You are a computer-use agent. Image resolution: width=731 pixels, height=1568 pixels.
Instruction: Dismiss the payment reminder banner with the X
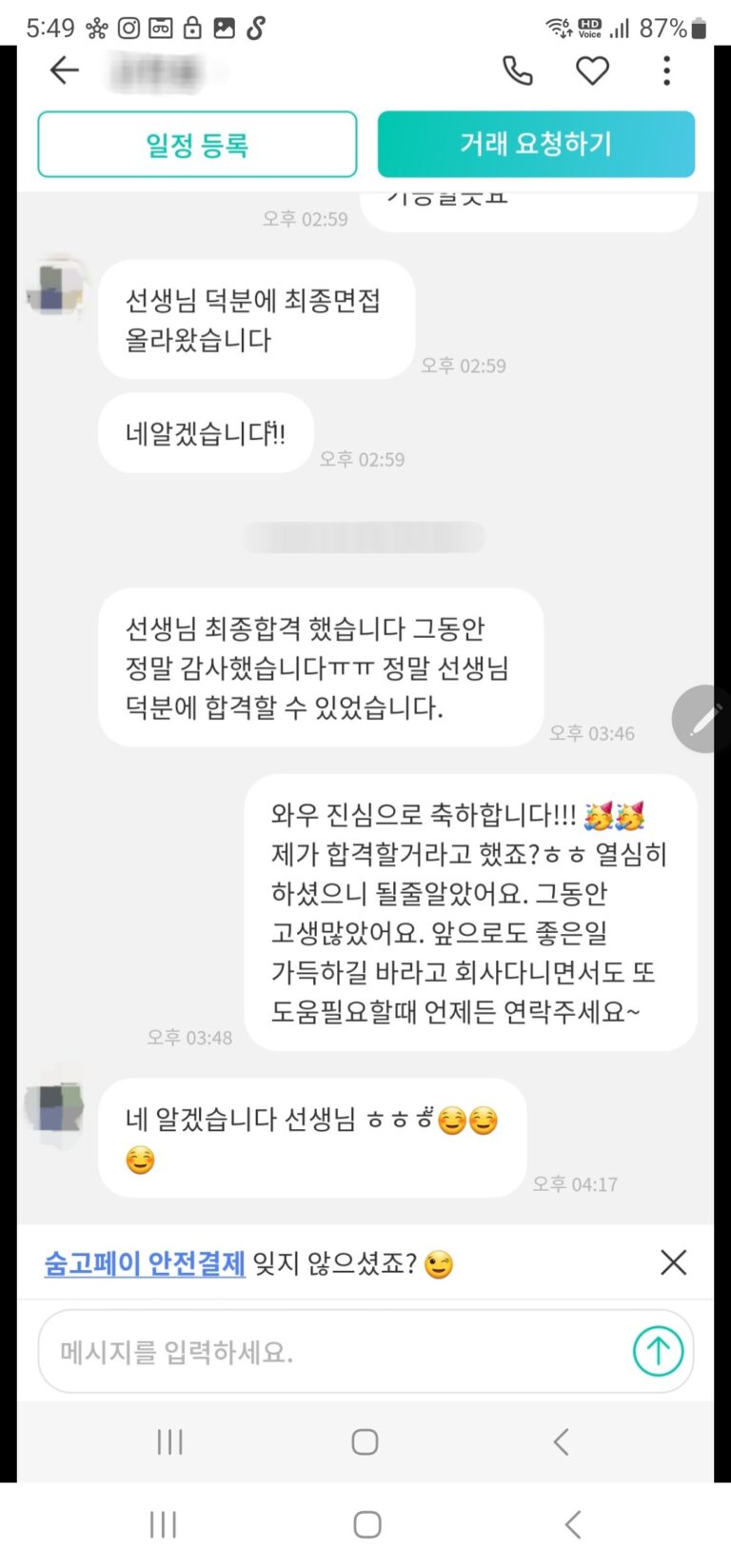[673, 1262]
